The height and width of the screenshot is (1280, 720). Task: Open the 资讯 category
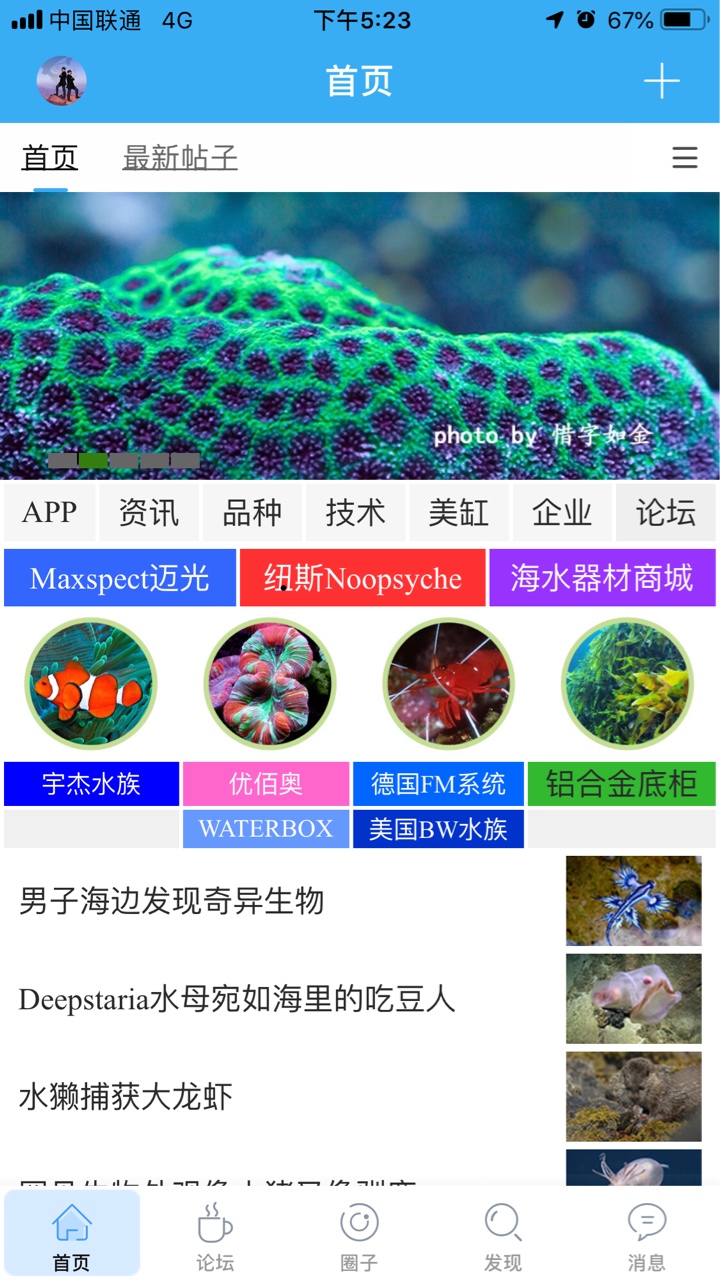(149, 513)
